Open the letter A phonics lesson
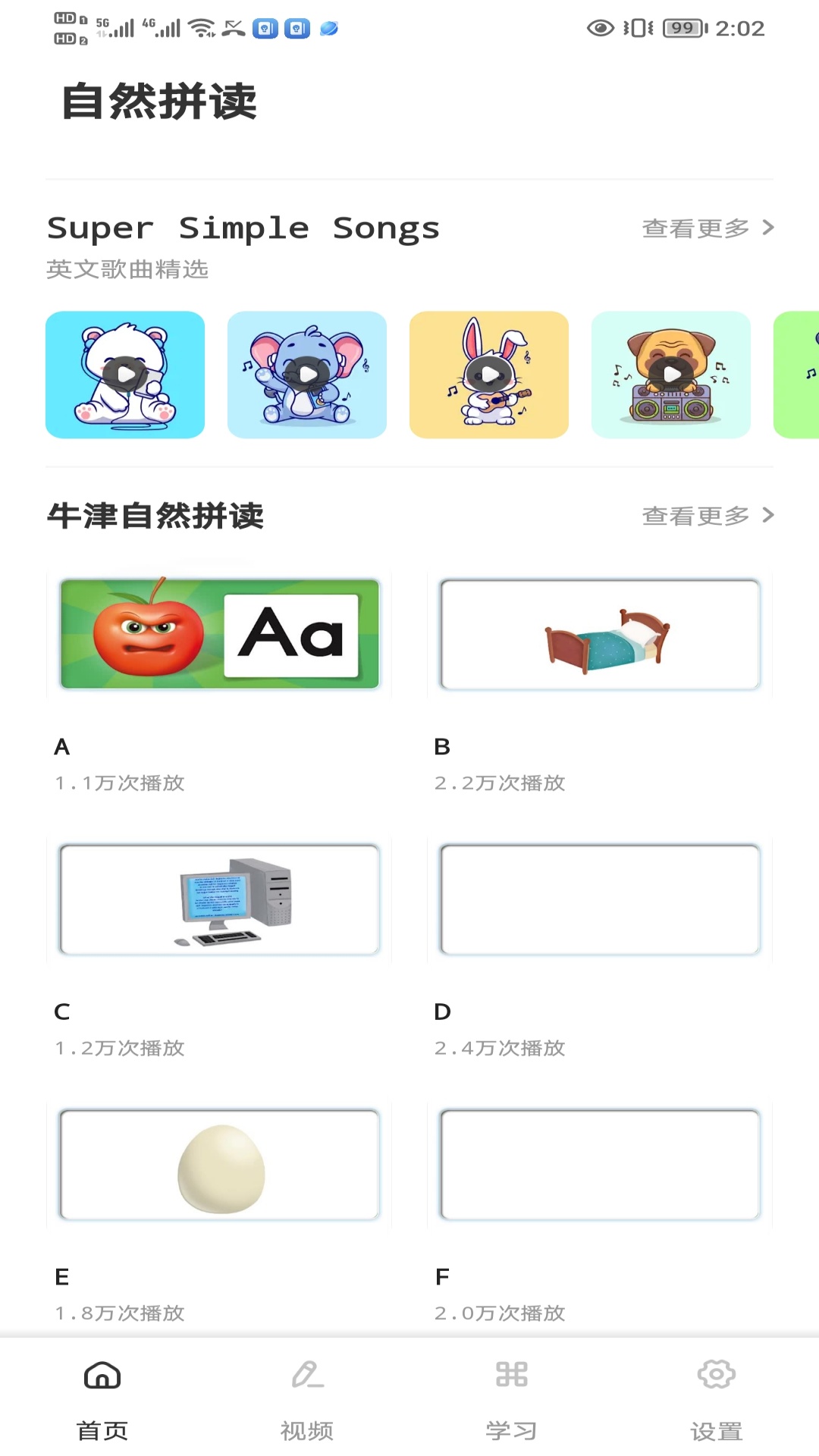Viewport: 819px width, 1456px height. click(x=219, y=635)
